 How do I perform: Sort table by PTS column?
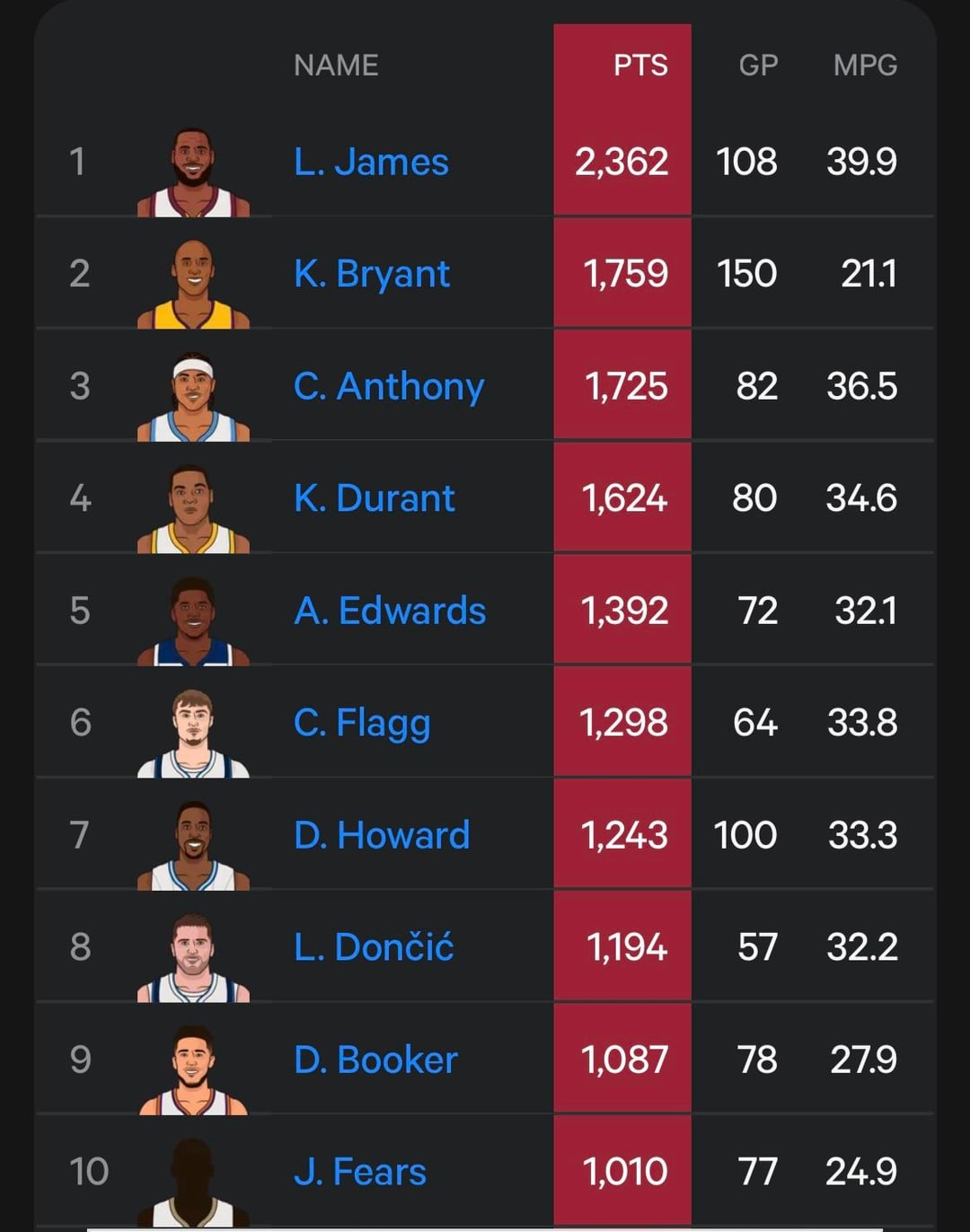(x=640, y=66)
